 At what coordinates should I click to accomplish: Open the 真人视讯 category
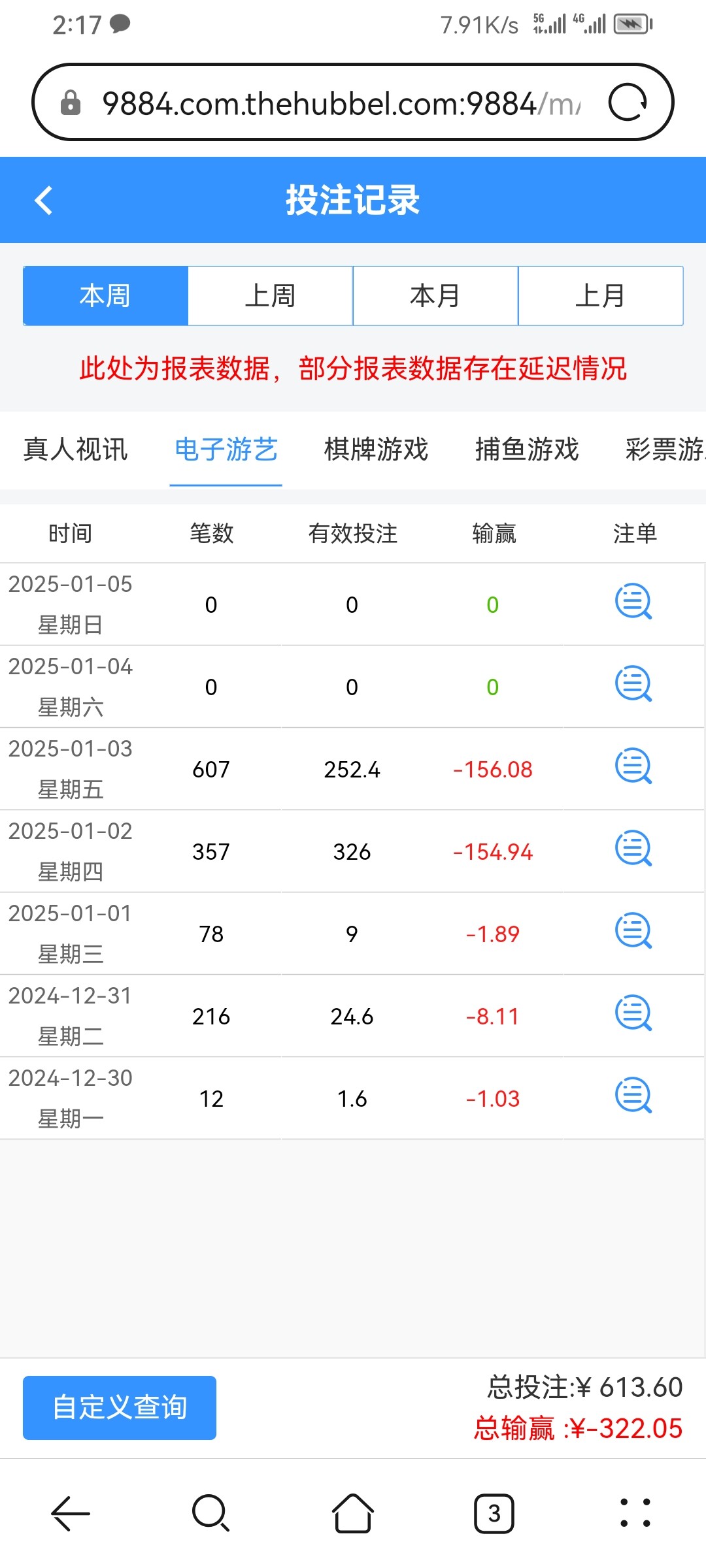75,449
